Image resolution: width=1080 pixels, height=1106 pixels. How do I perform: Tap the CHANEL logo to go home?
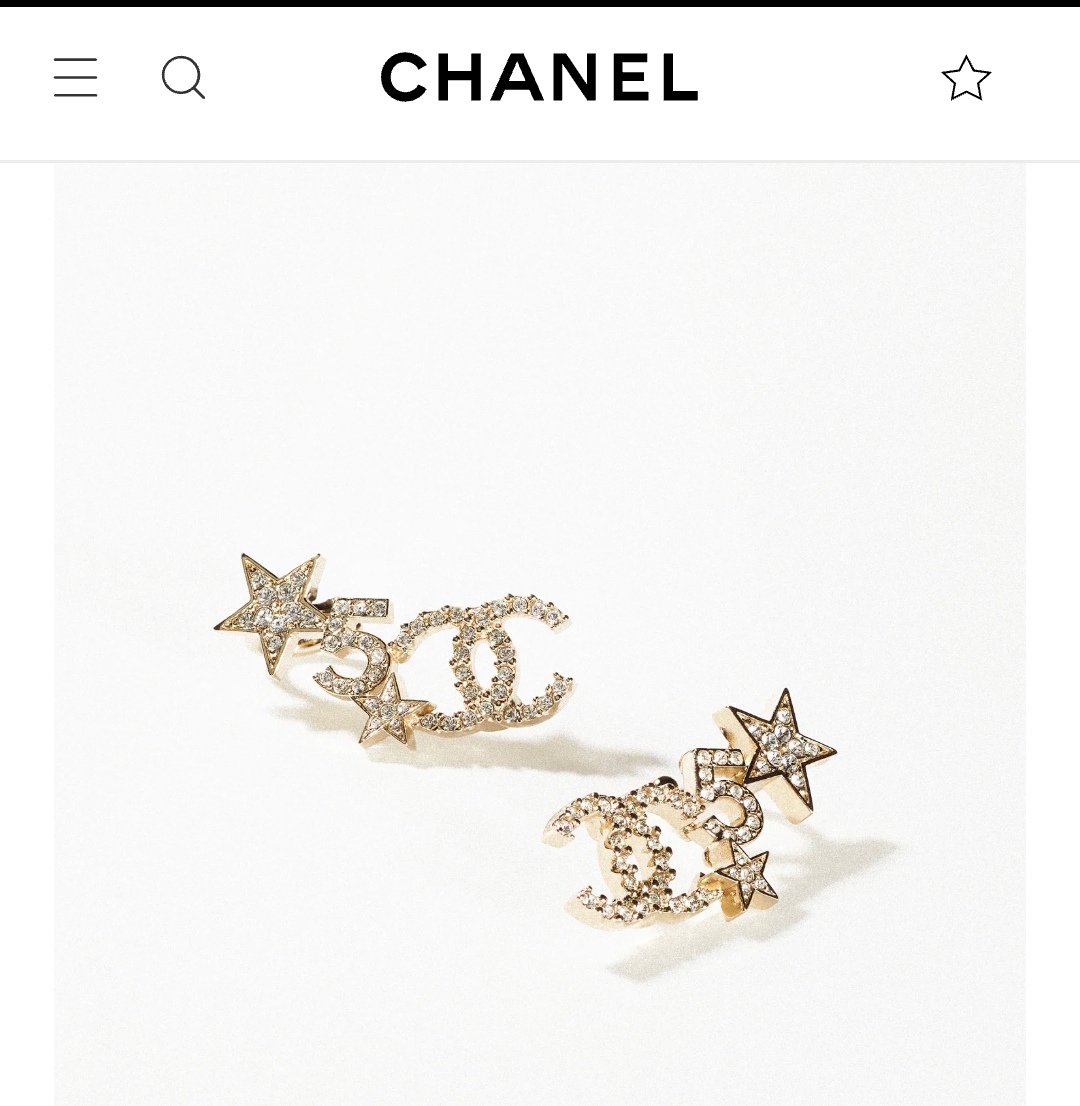tap(539, 78)
